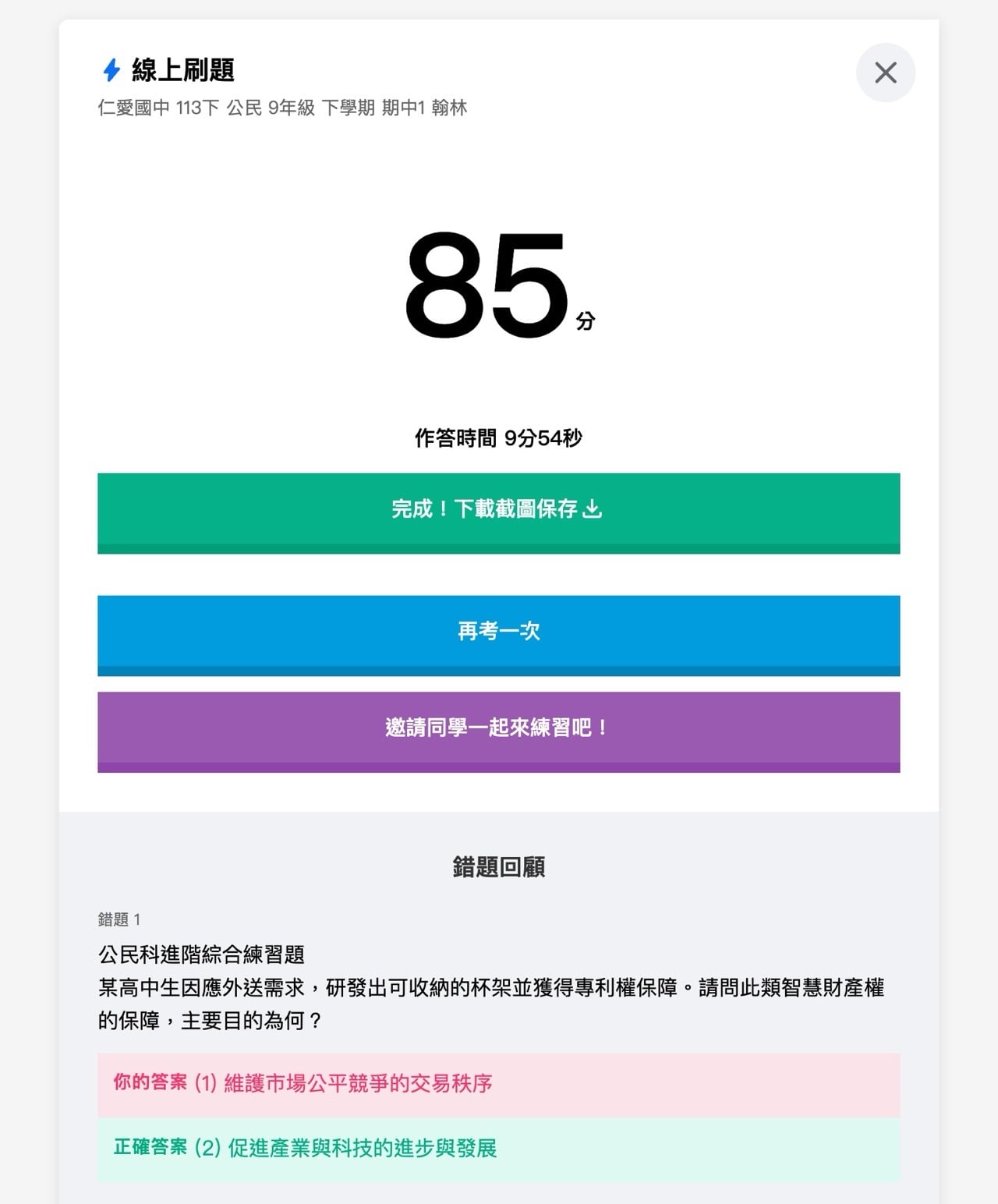
Task: Click the X icon to close the results panel
Action: click(885, 73)
